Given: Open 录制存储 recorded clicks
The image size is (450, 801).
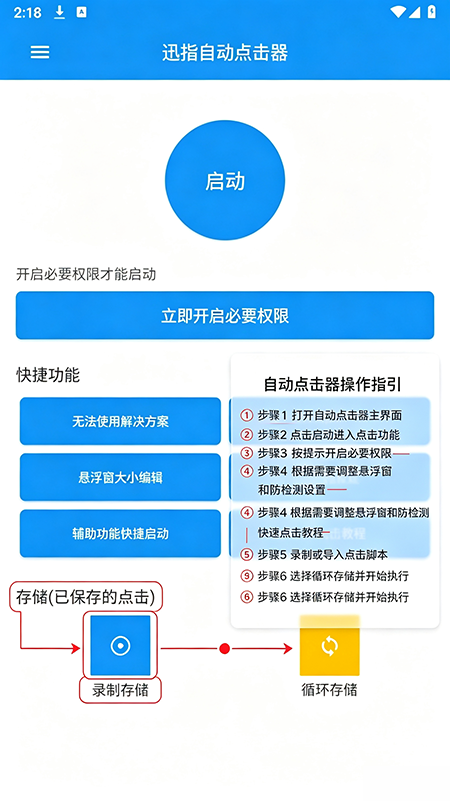Looking at the screenshot, I should 120,645.
